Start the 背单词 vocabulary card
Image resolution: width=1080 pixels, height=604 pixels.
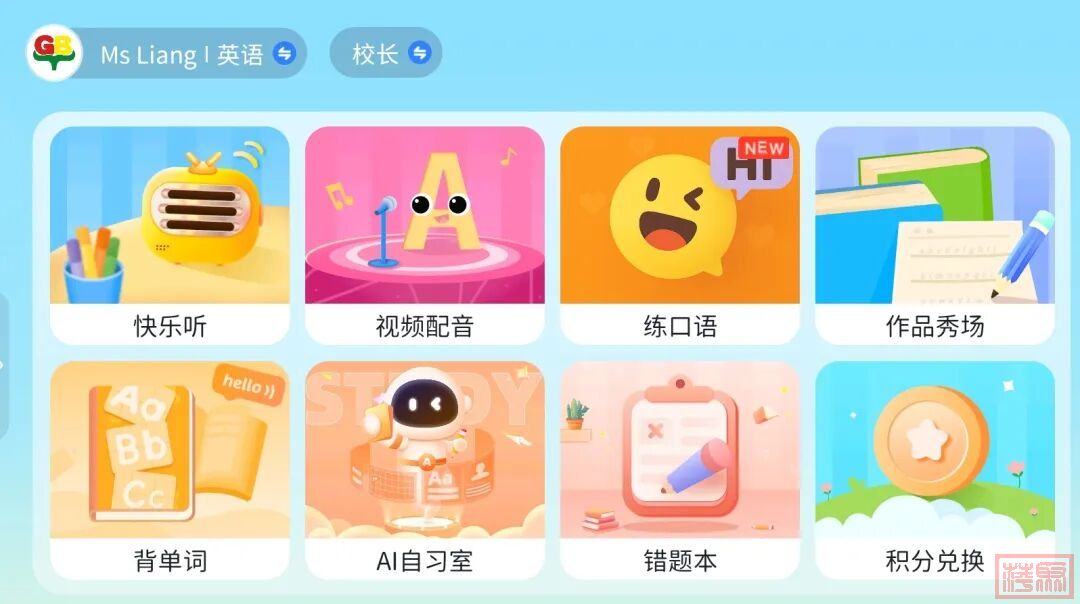click(x=170, y=470)
